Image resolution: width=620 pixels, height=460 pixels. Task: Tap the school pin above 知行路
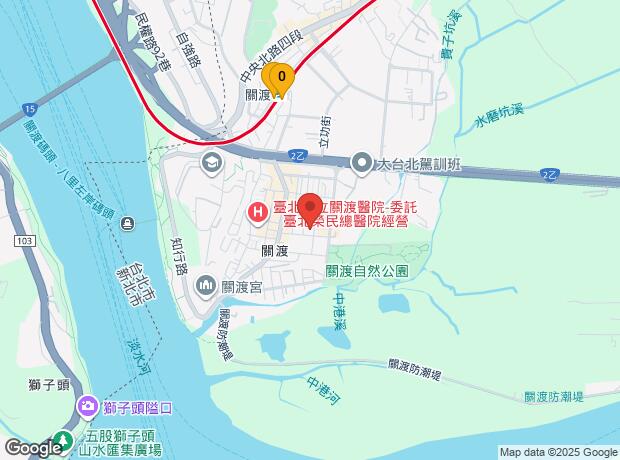pyautogui.click(x=212, y=162)
